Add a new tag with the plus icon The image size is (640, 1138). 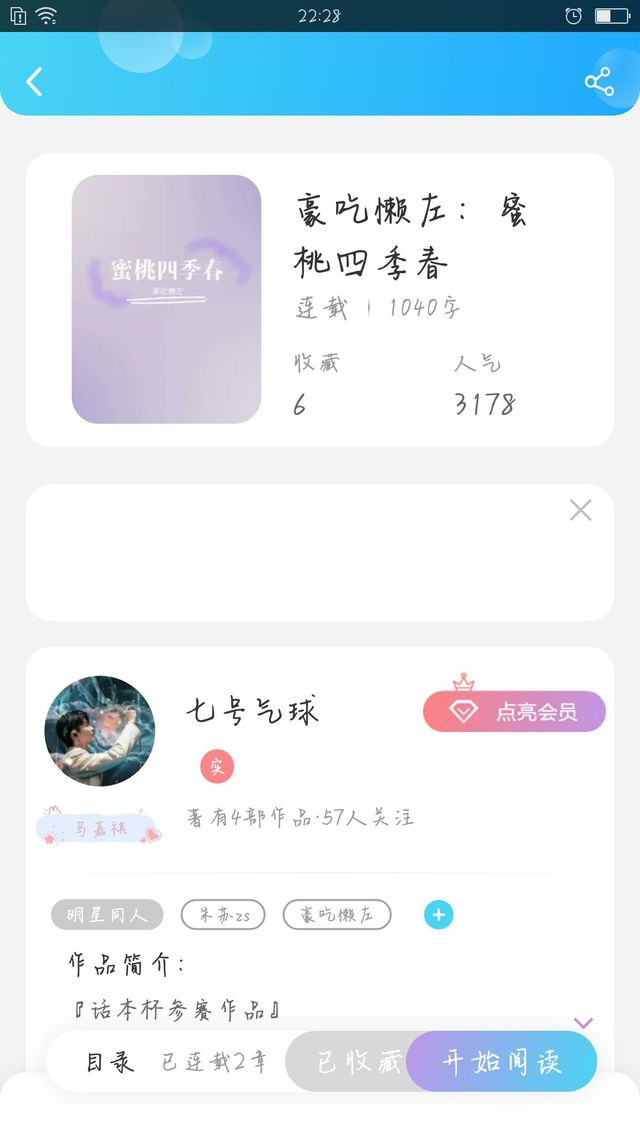coord(438,915)
